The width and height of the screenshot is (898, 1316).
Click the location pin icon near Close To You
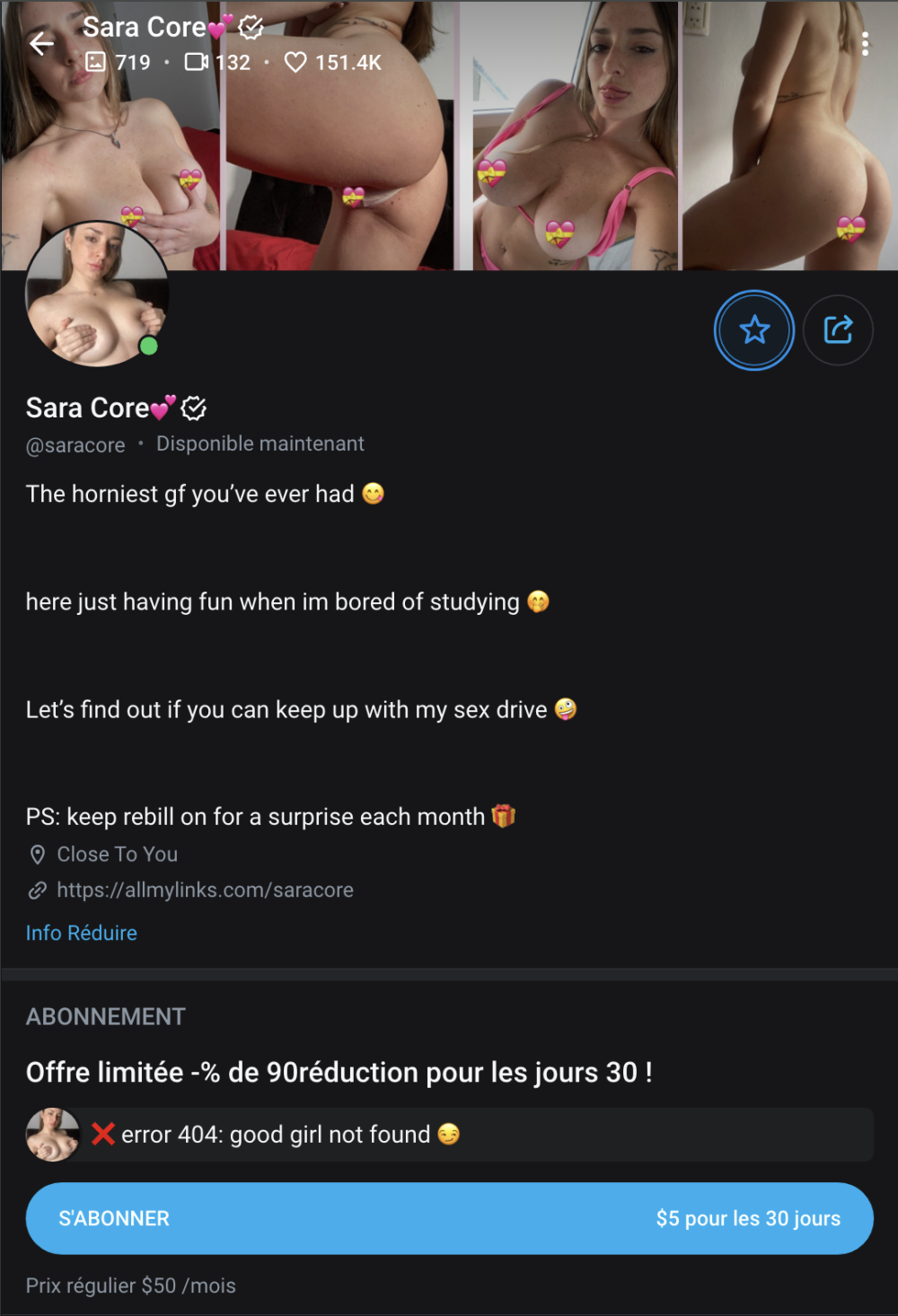38,854
